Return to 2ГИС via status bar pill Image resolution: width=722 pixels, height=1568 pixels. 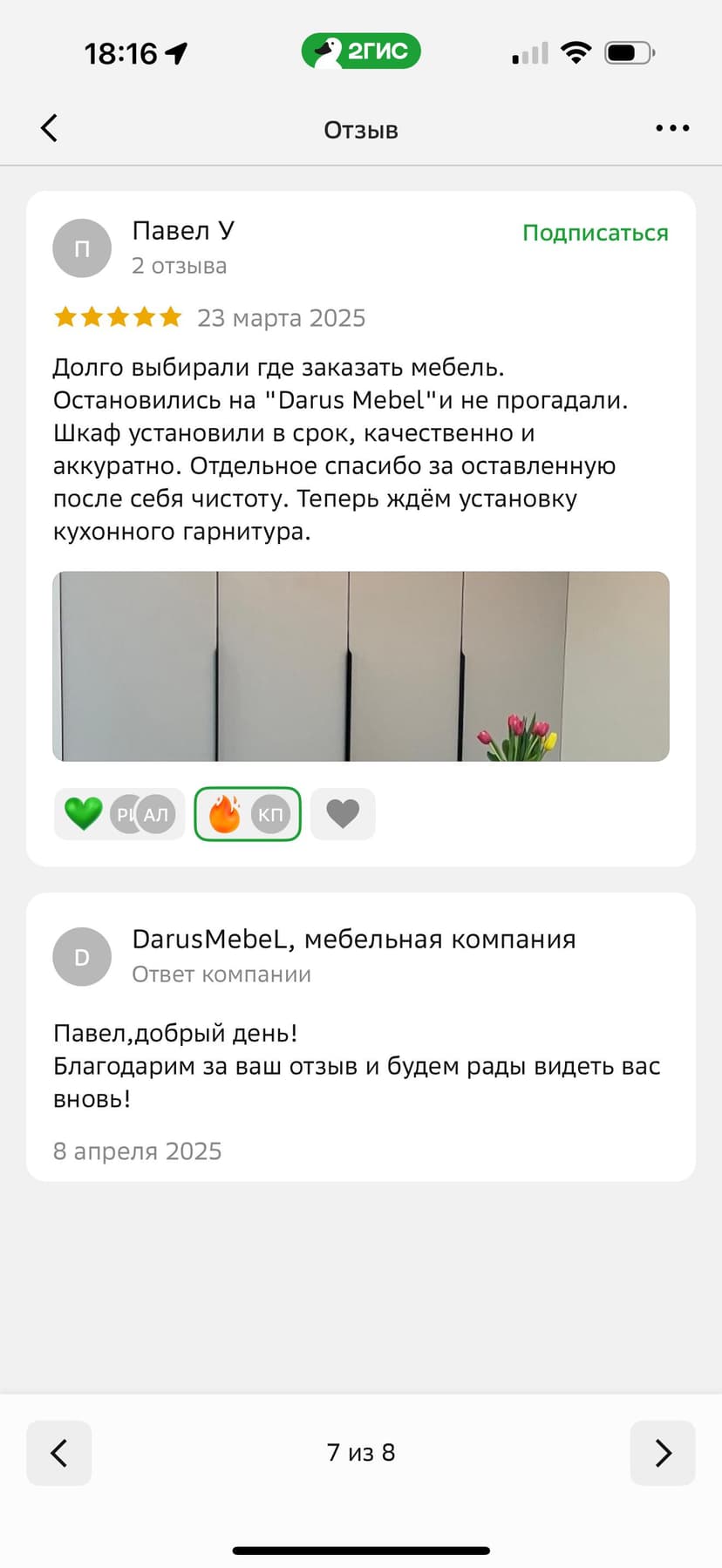point(361,51)
